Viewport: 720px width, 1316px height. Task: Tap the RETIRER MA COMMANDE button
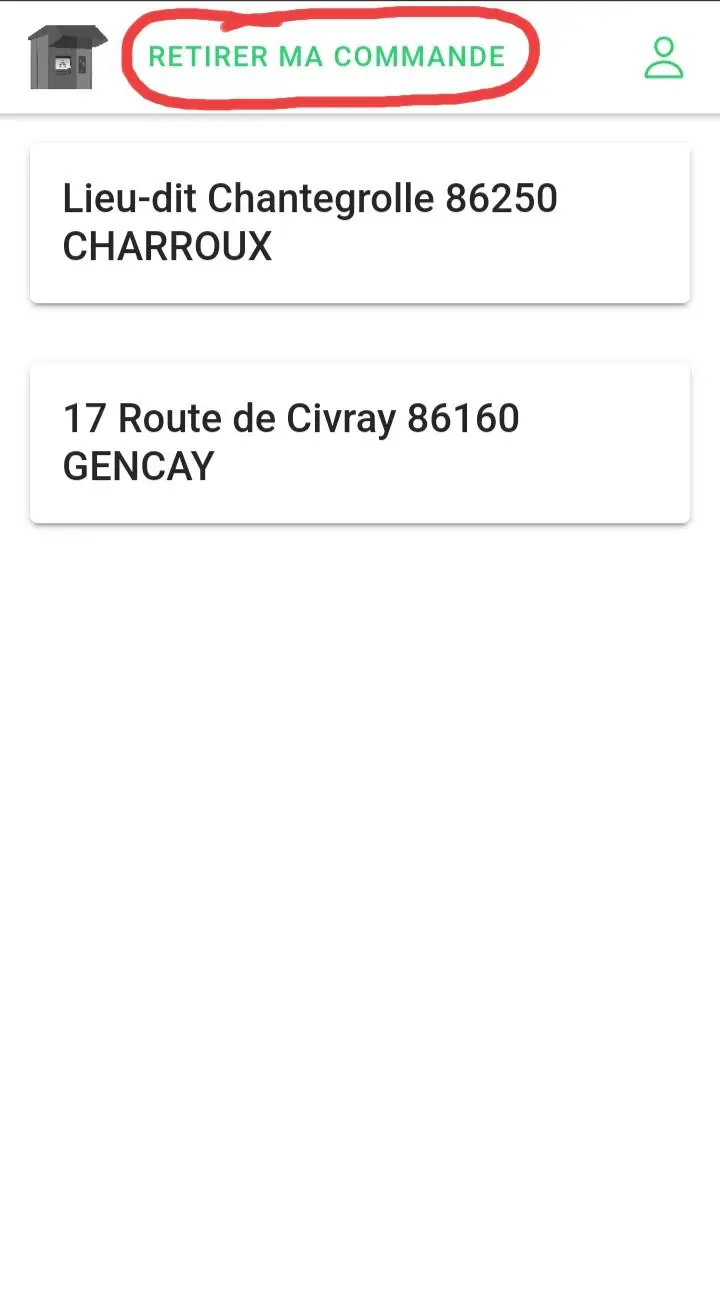click(327, 57)
